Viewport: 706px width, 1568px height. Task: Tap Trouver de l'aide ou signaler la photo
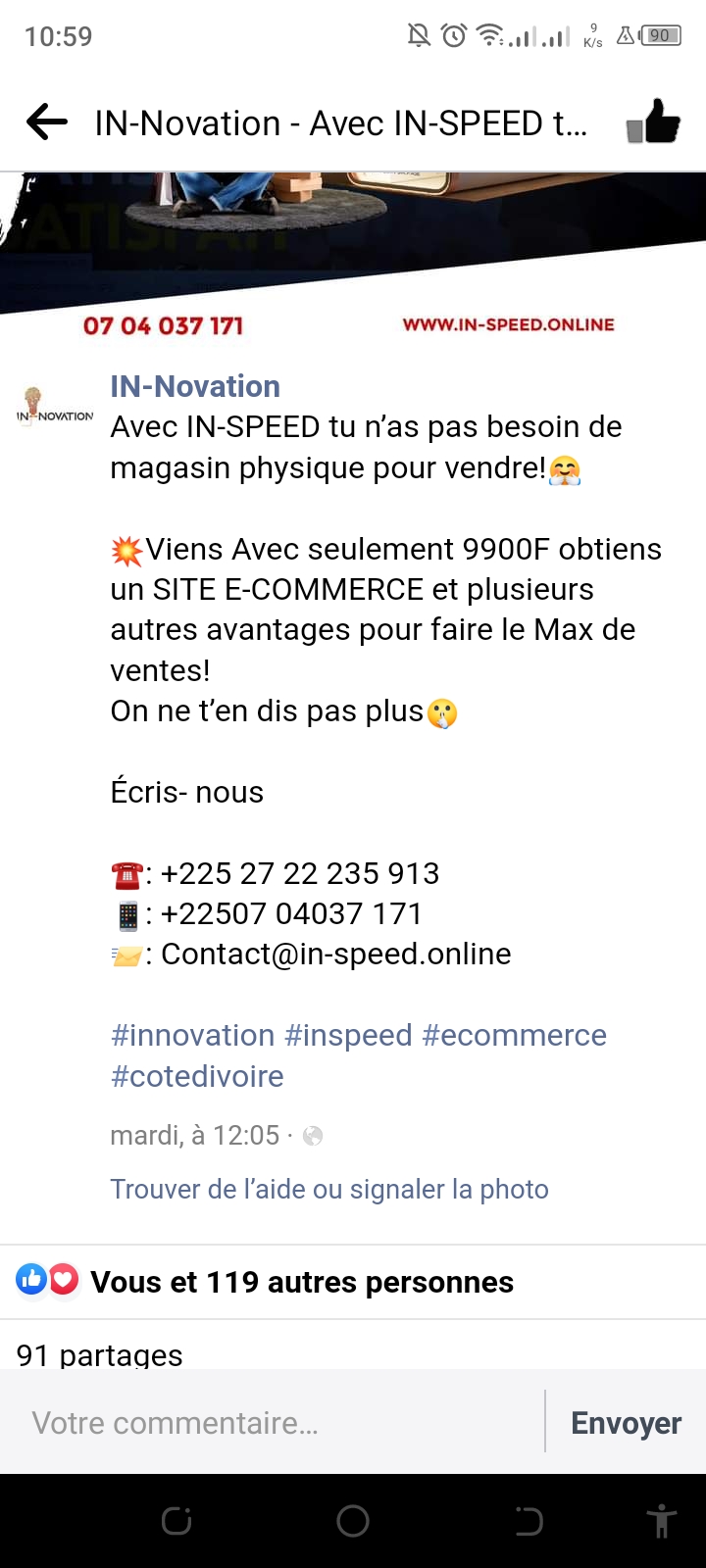tap(329, 1189)
